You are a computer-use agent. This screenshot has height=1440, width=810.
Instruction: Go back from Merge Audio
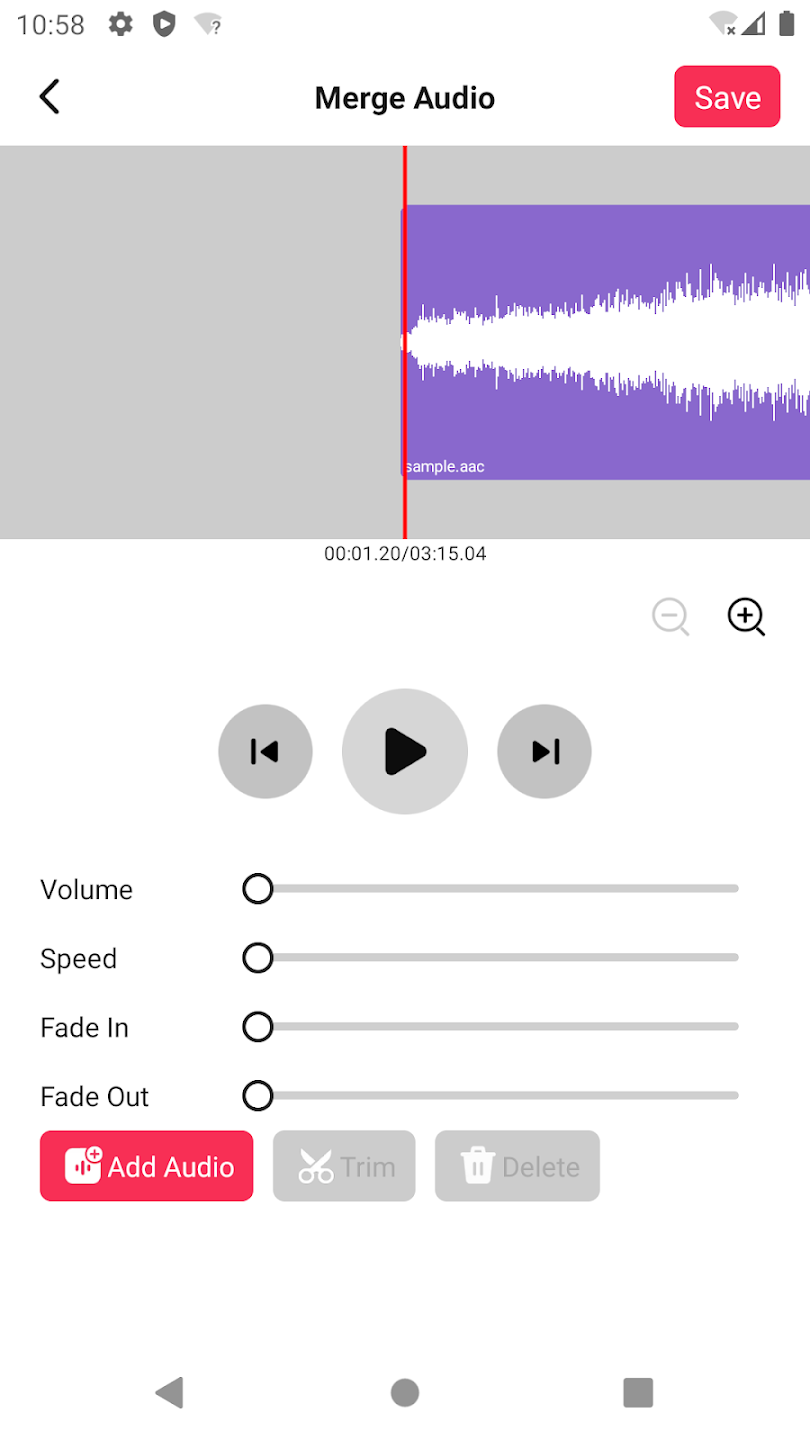[x=50, y=97]
